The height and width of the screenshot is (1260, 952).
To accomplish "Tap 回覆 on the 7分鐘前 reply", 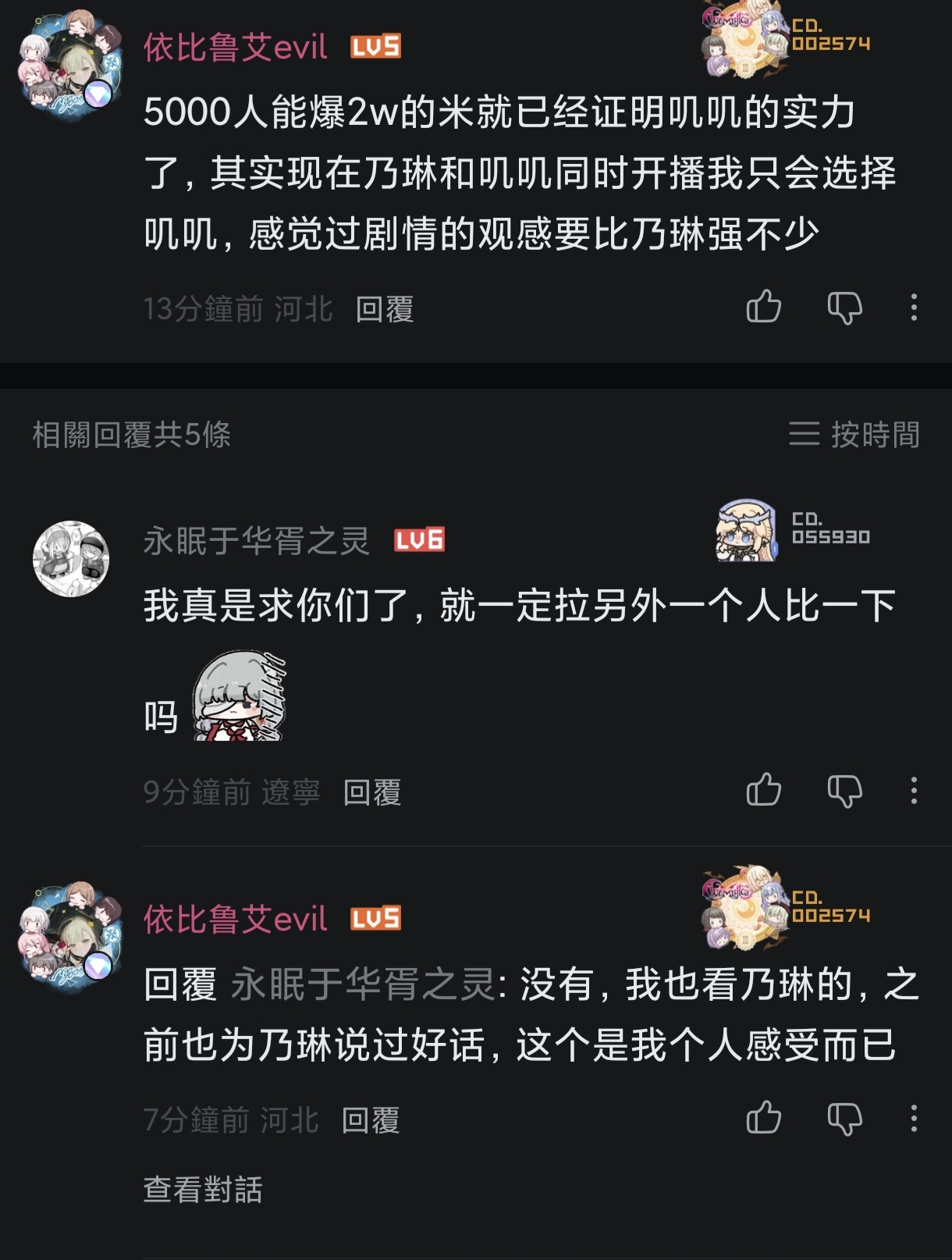I will [x=371, y=1120].
